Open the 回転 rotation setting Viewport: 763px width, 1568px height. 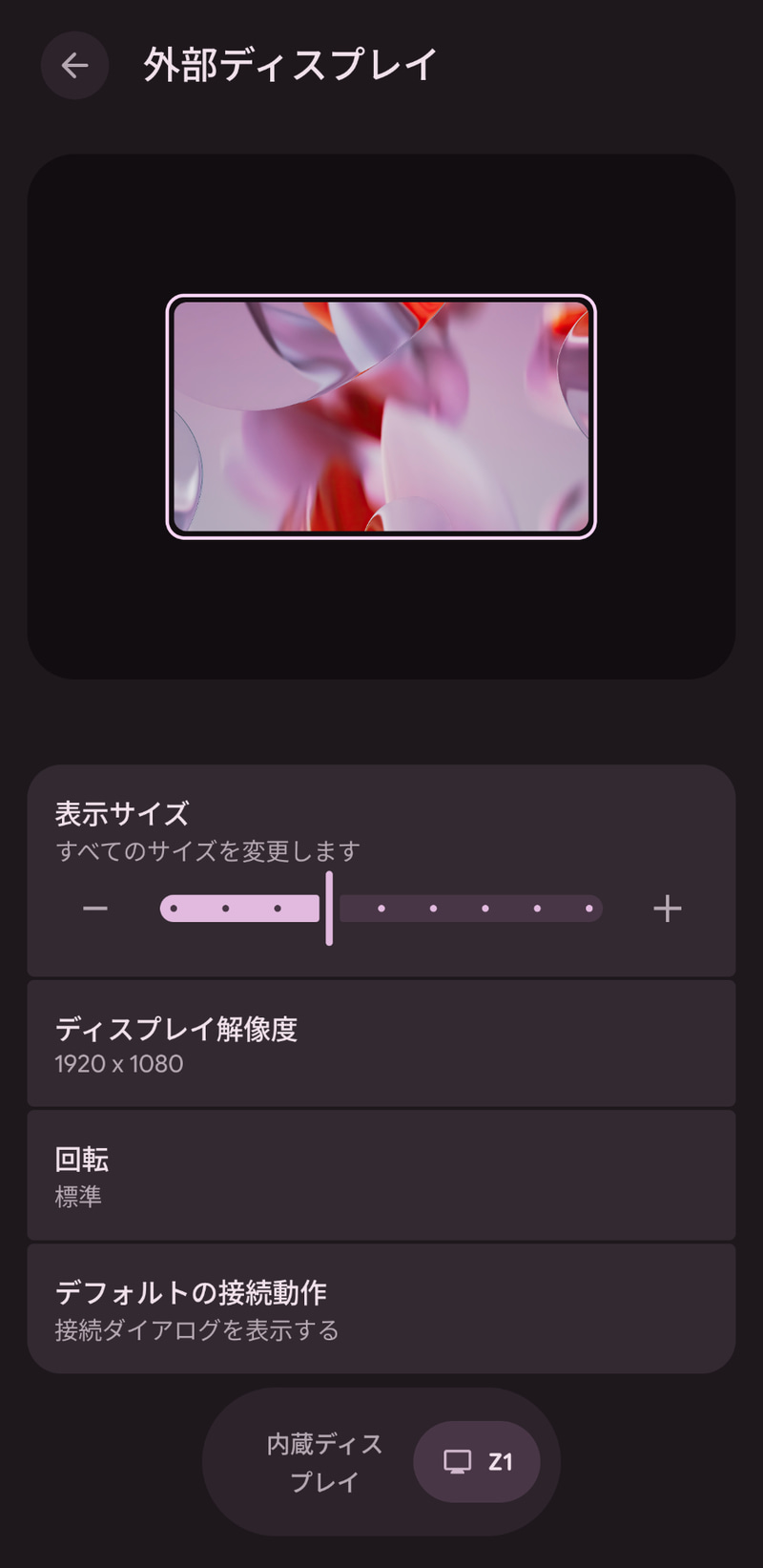tap(381, 1175)
